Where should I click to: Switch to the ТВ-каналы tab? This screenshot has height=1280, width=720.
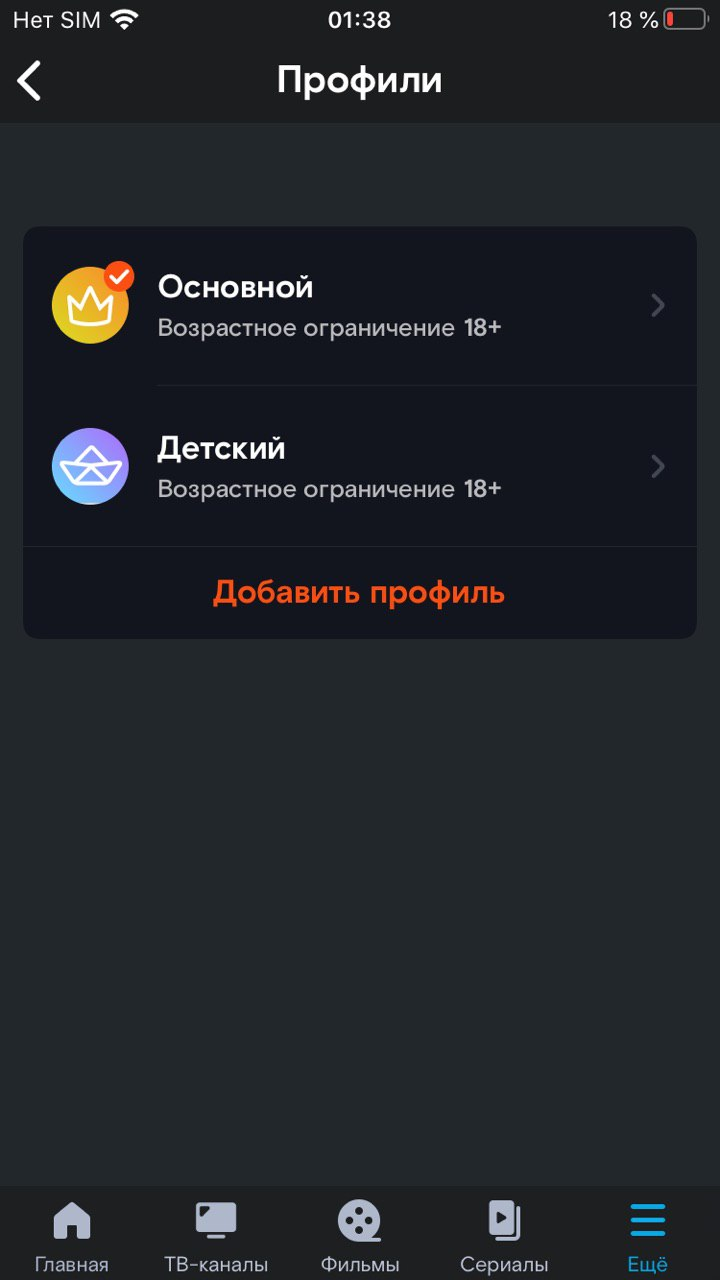[x=216, y=1235]
